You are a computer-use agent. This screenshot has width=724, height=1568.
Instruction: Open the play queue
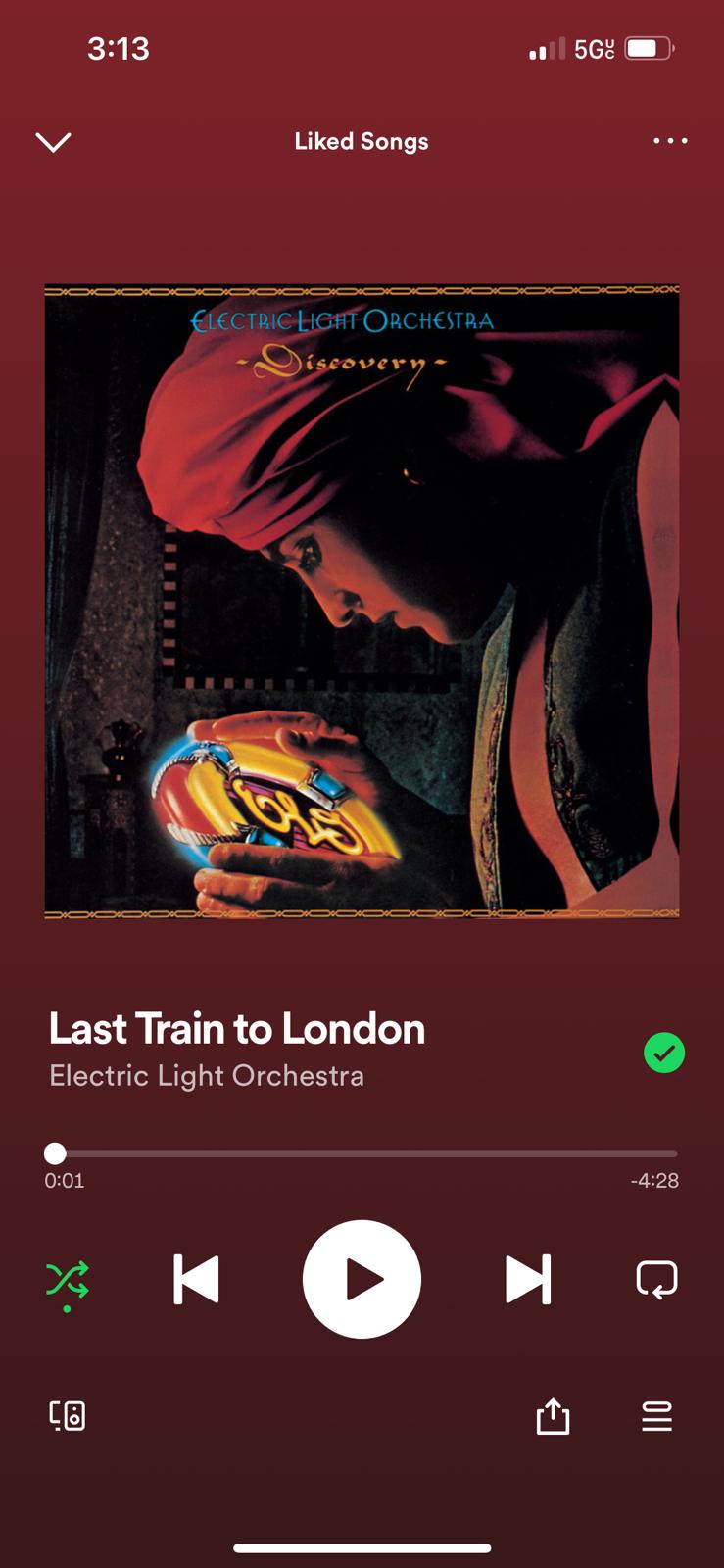pos(656,1416)
